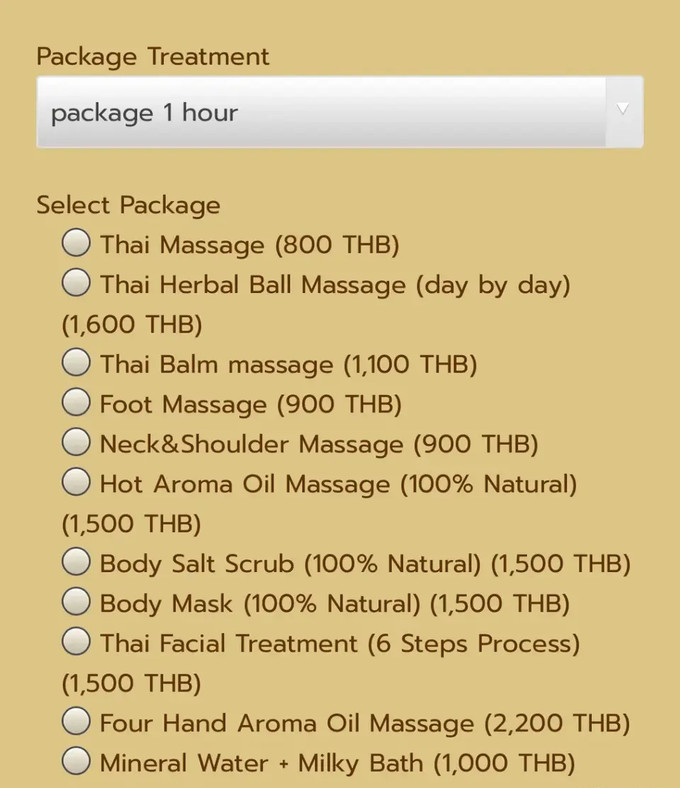Select Hot Aroma Oil Massage package
The height and width of the screenshot is (788, 680).
(76, 483)
